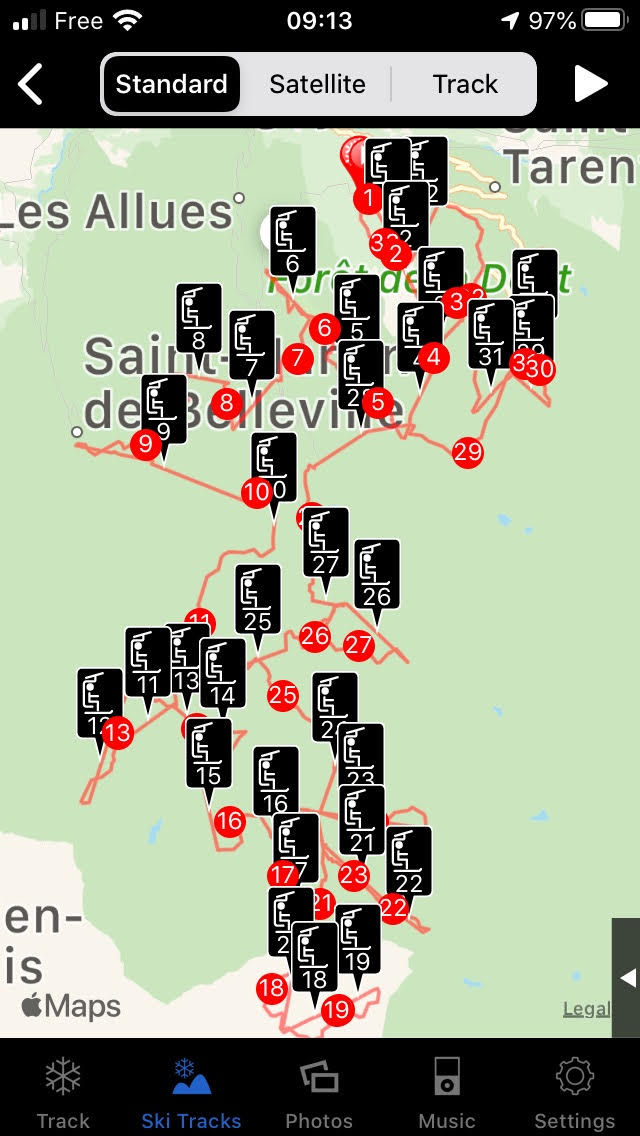The height and width of the screenshot is (1136, 640).
Task: Open the Track tab at the bottom
Action: click(63, 1092)
